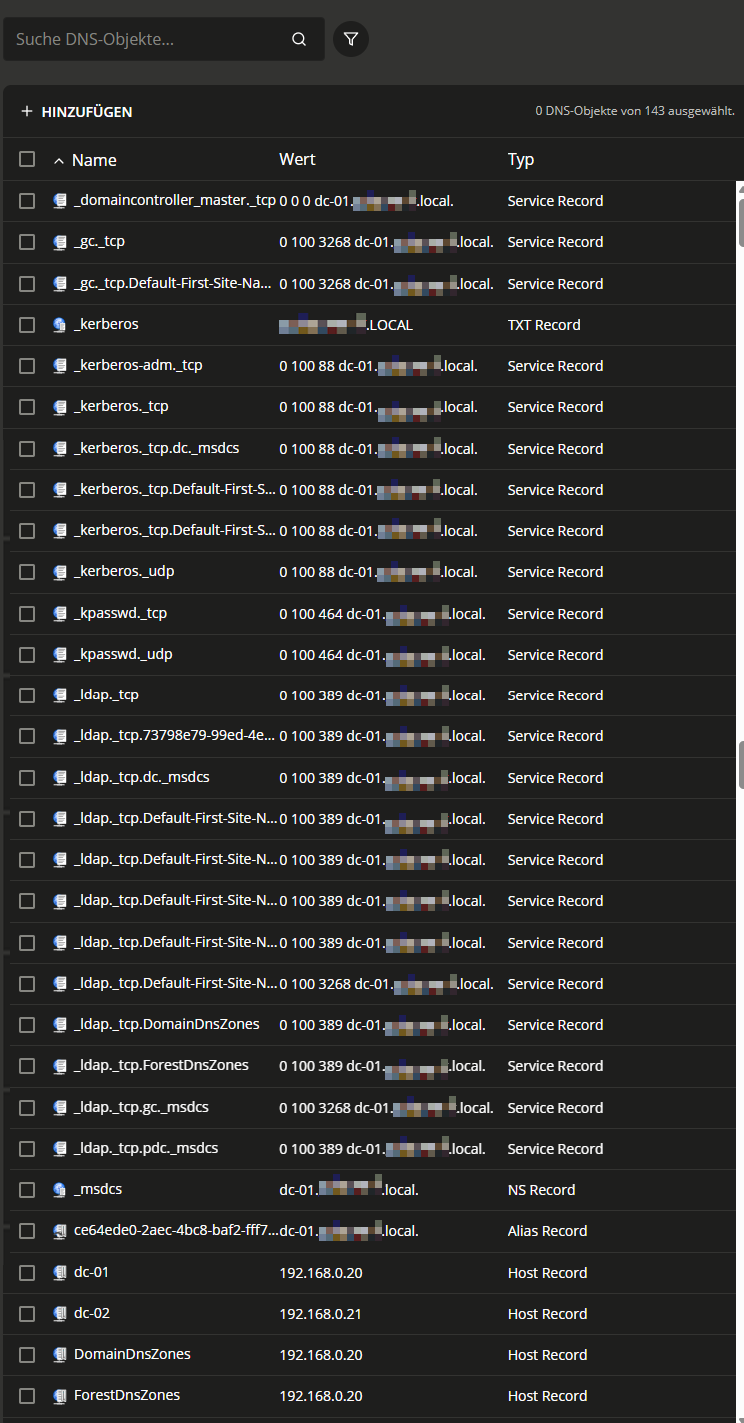Viewport: 744px width, 1423px height.
Task: Open the filter options
Action: pos(351,39)
